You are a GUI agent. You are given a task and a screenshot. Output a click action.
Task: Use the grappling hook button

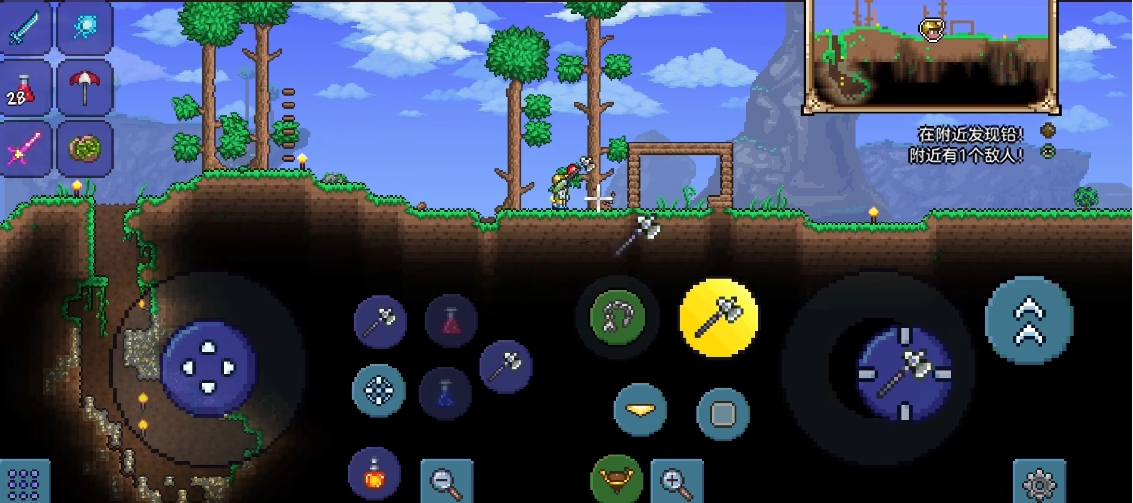coord(617,317)
